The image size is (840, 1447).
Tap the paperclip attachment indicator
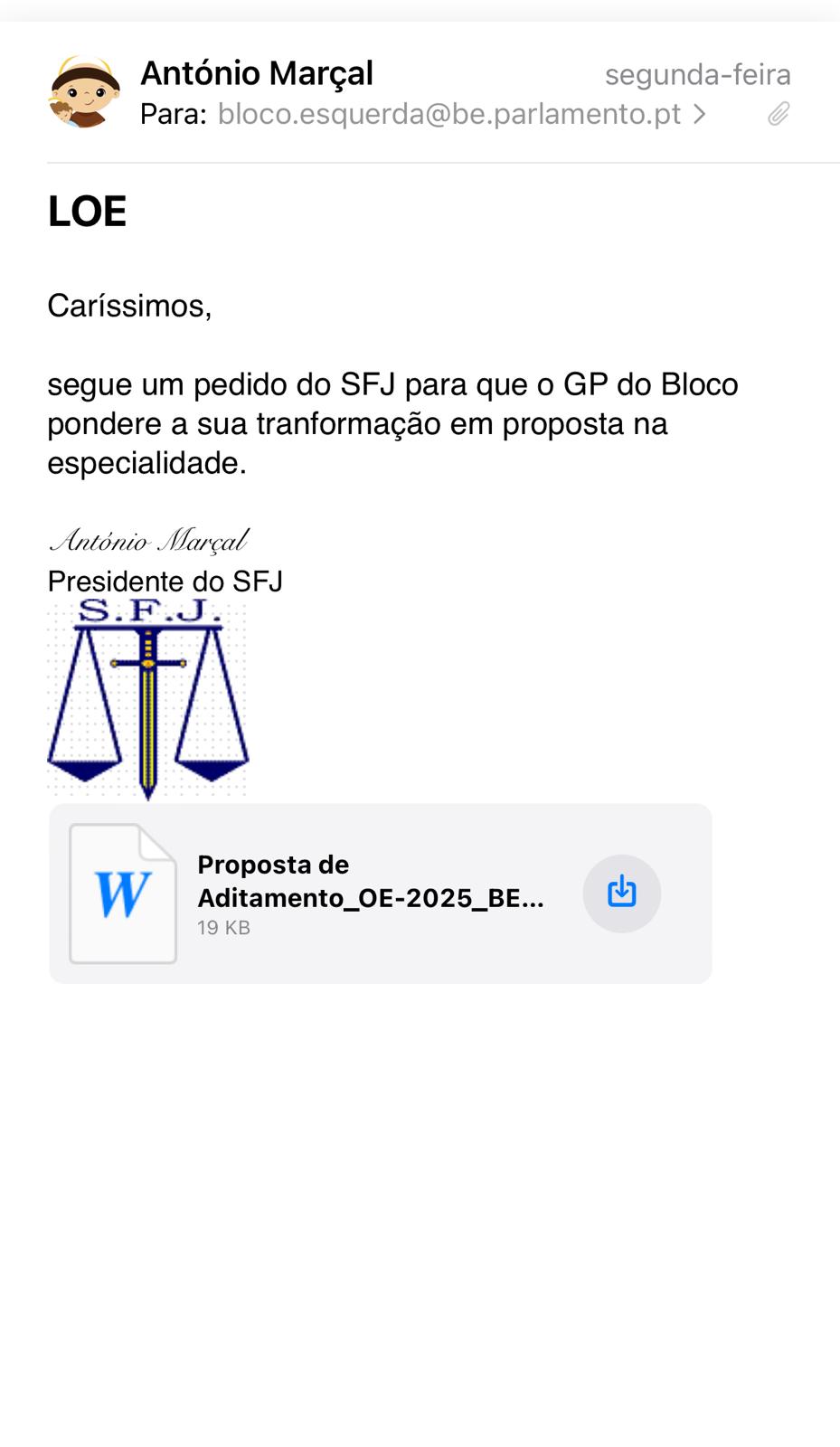click(779, 114)
